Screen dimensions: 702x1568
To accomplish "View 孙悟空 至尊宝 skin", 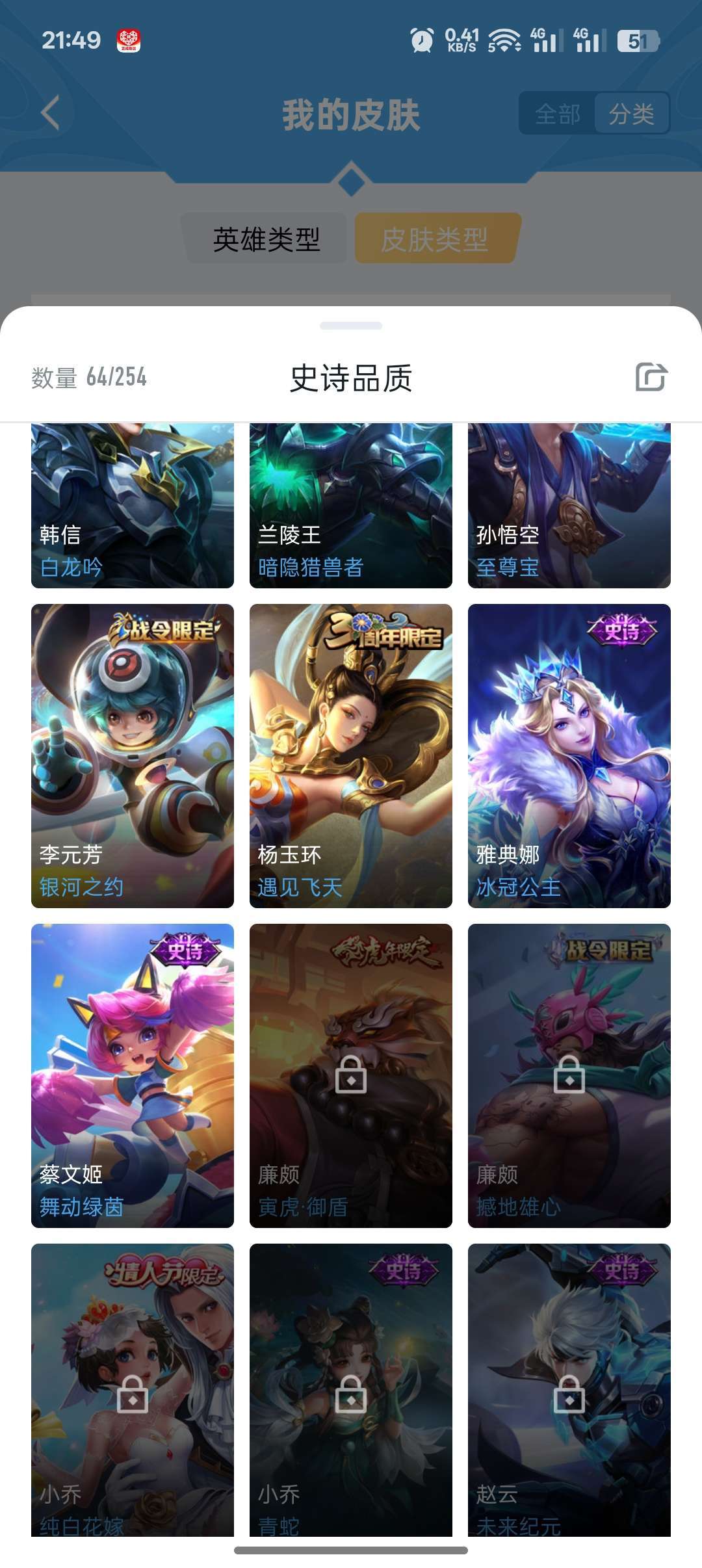I will pos(569,506).
